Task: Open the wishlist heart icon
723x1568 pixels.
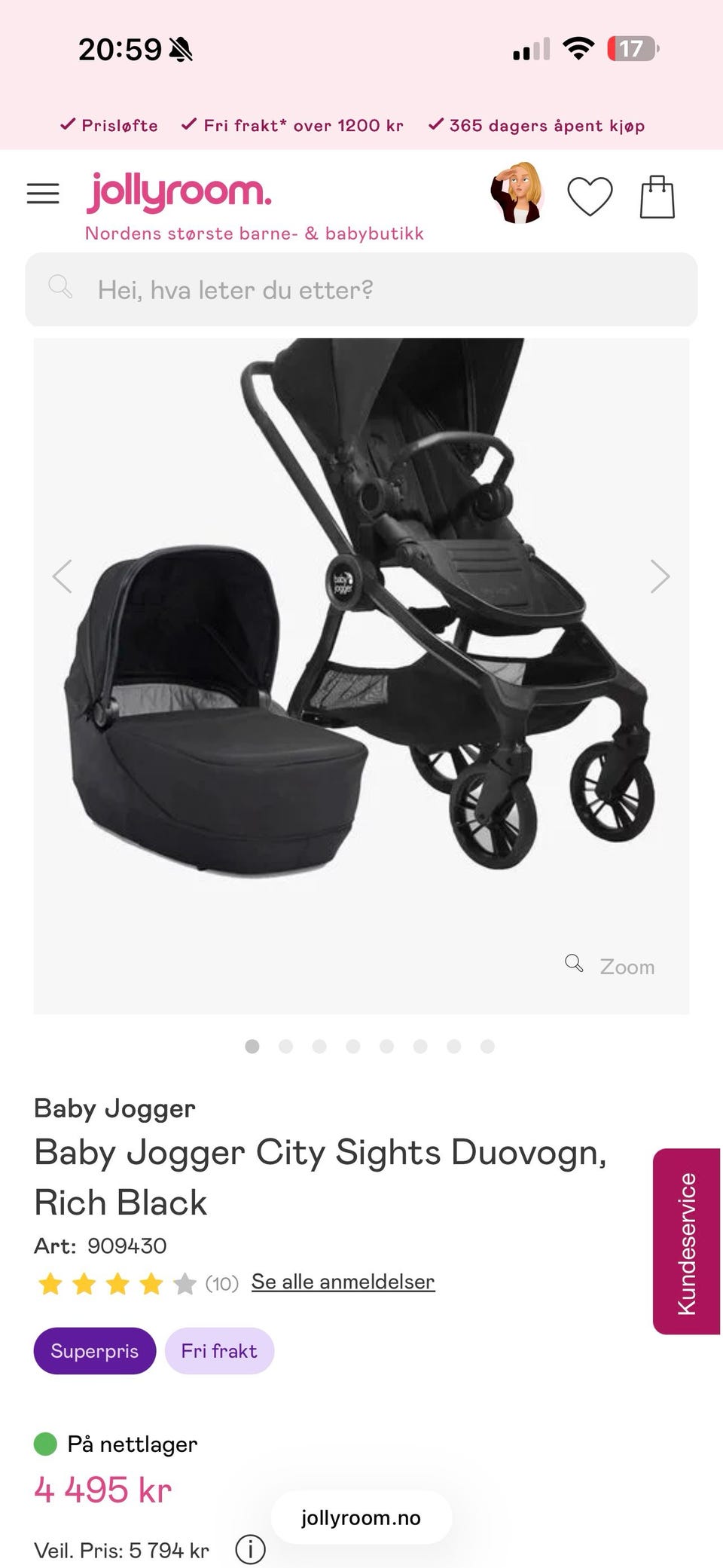Action: tap(590, 197)
